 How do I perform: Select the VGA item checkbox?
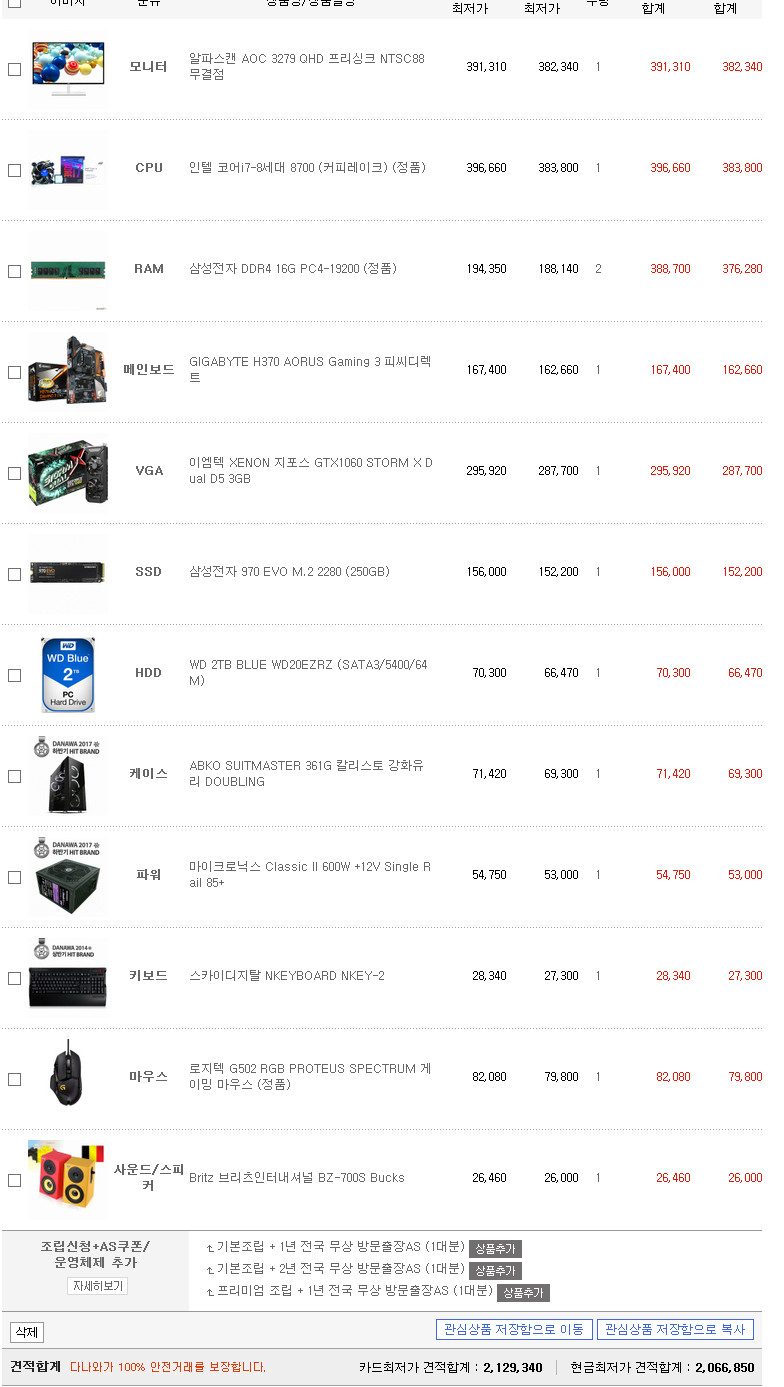[14, 473]
